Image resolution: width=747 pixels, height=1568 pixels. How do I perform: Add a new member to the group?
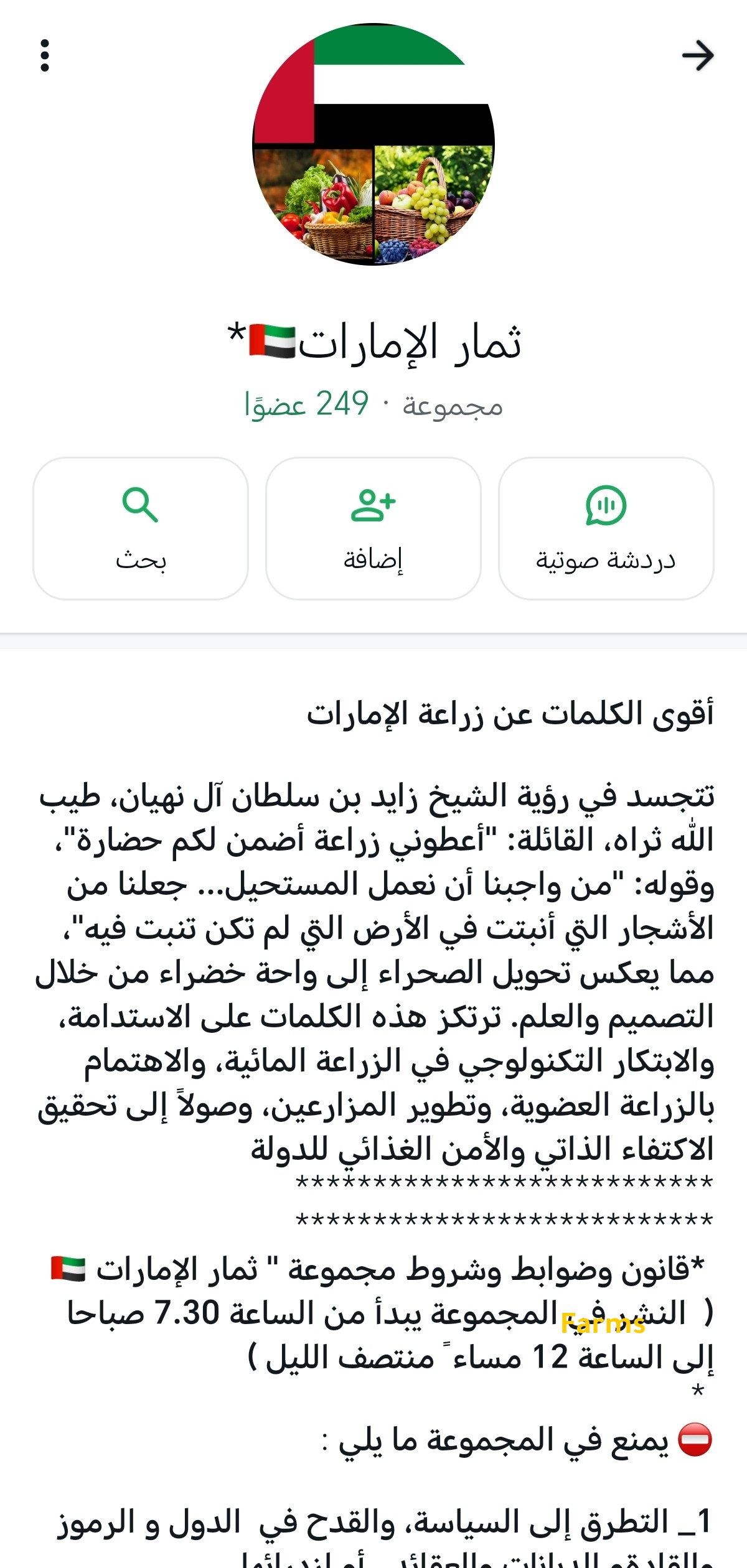coord(374,529)
